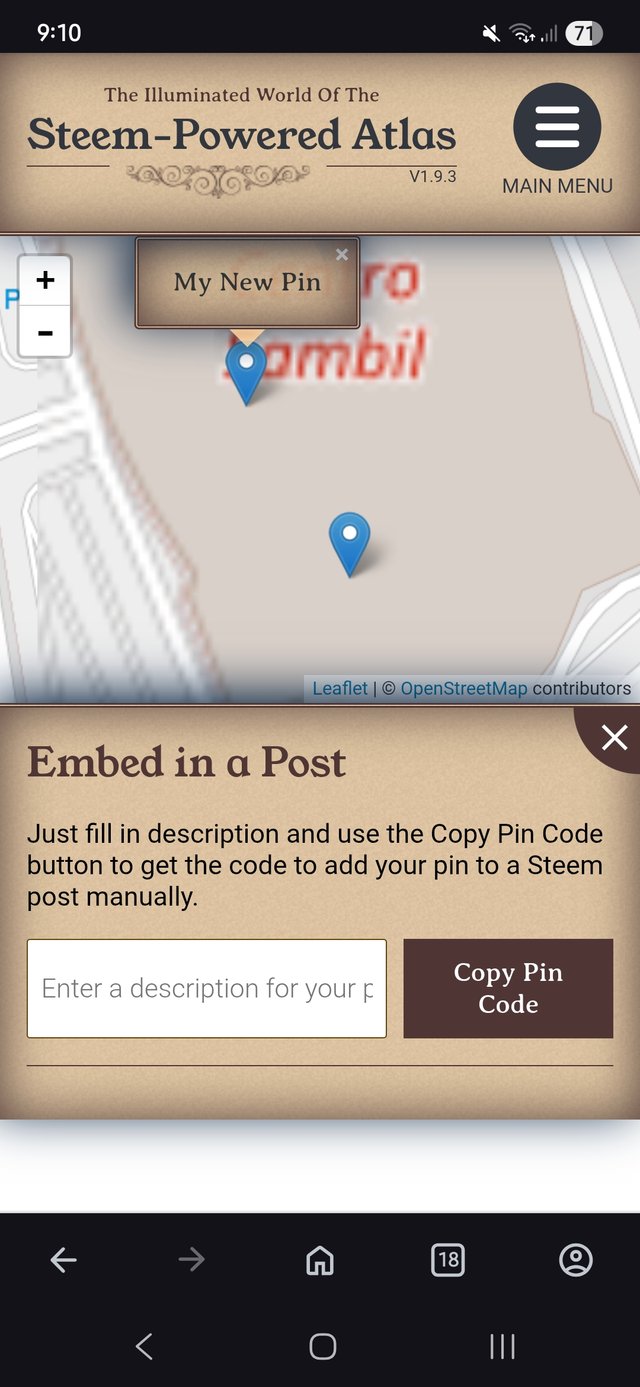Zoom out on the map
Viewport: 640px width, 1387px height.
(45, 331)
